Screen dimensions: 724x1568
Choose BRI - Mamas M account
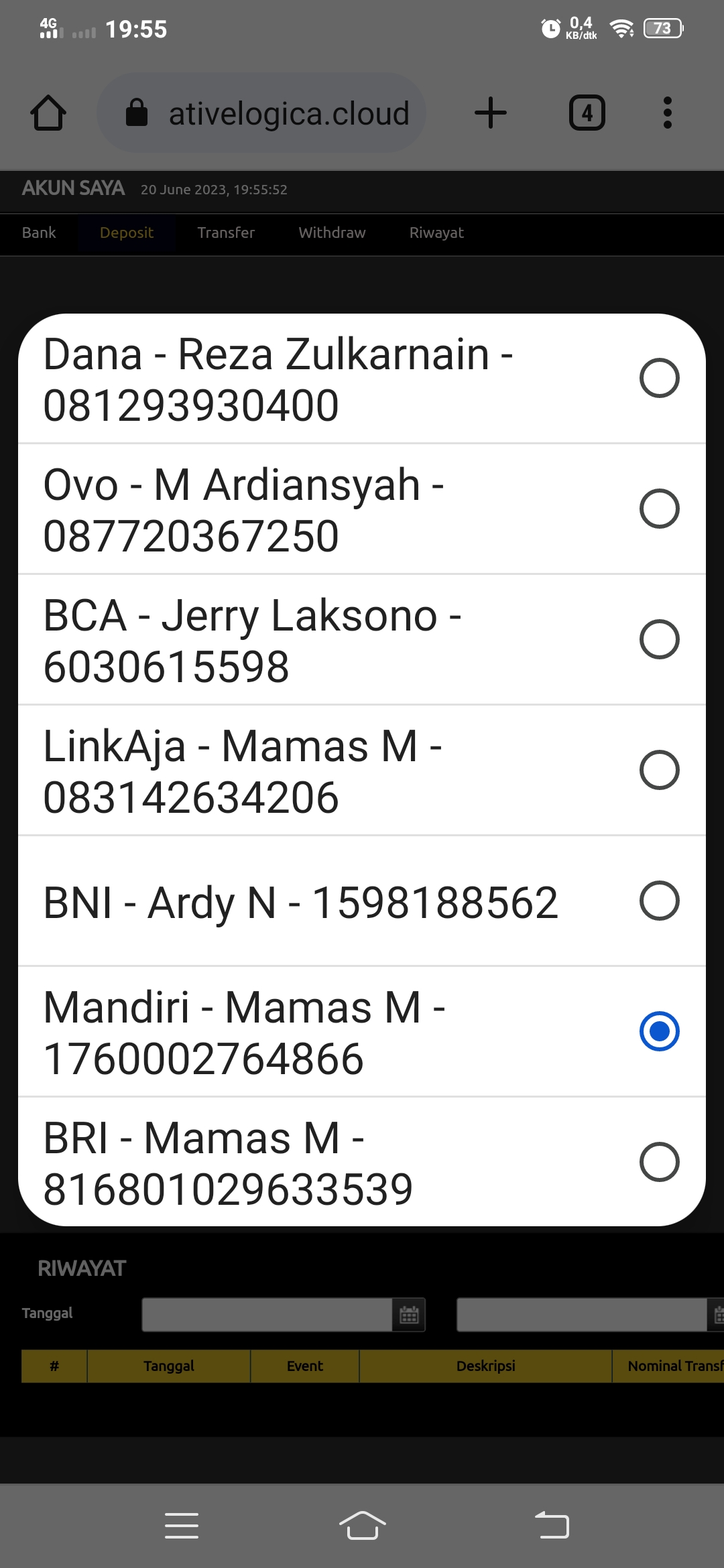click(x=362, y=1162)
